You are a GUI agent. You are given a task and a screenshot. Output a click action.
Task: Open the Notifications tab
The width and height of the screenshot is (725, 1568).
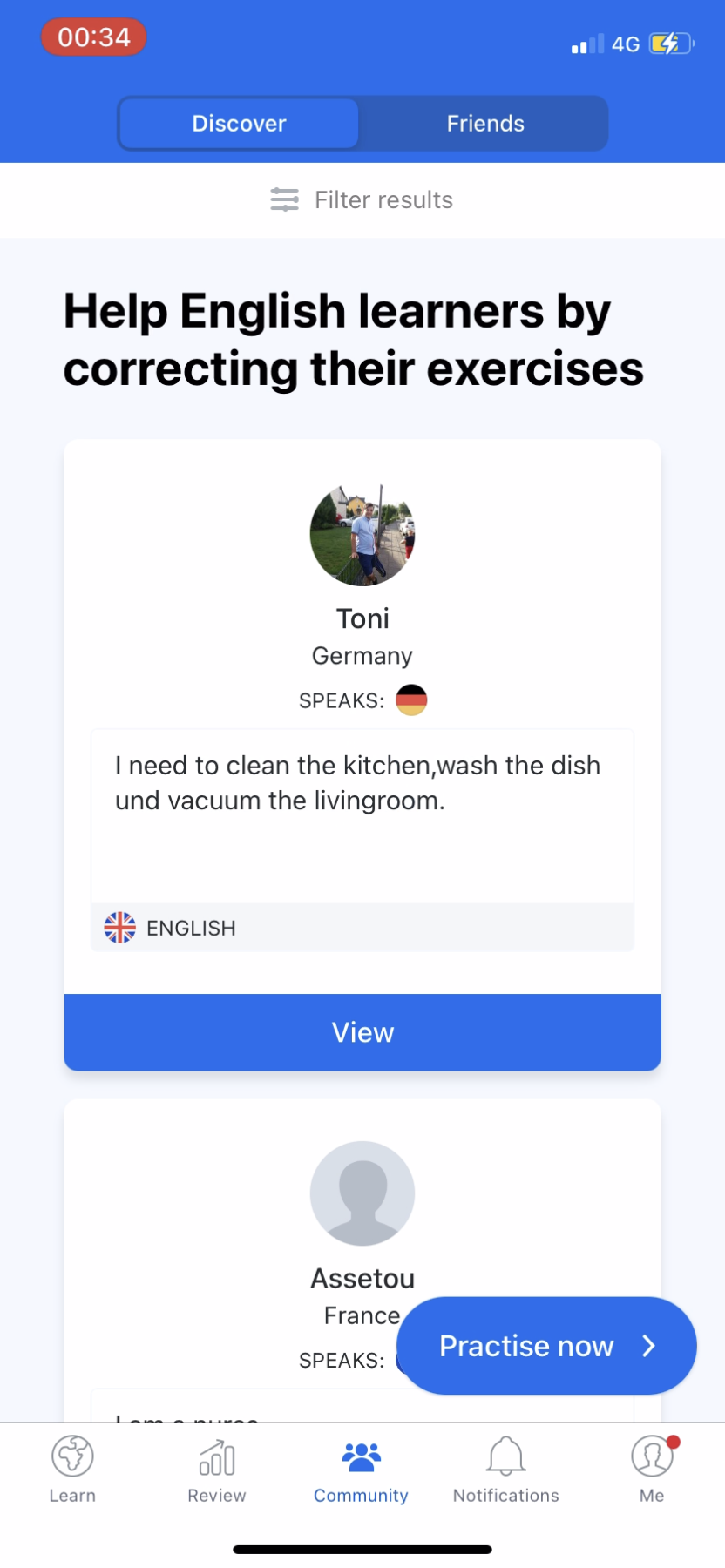505,1470
